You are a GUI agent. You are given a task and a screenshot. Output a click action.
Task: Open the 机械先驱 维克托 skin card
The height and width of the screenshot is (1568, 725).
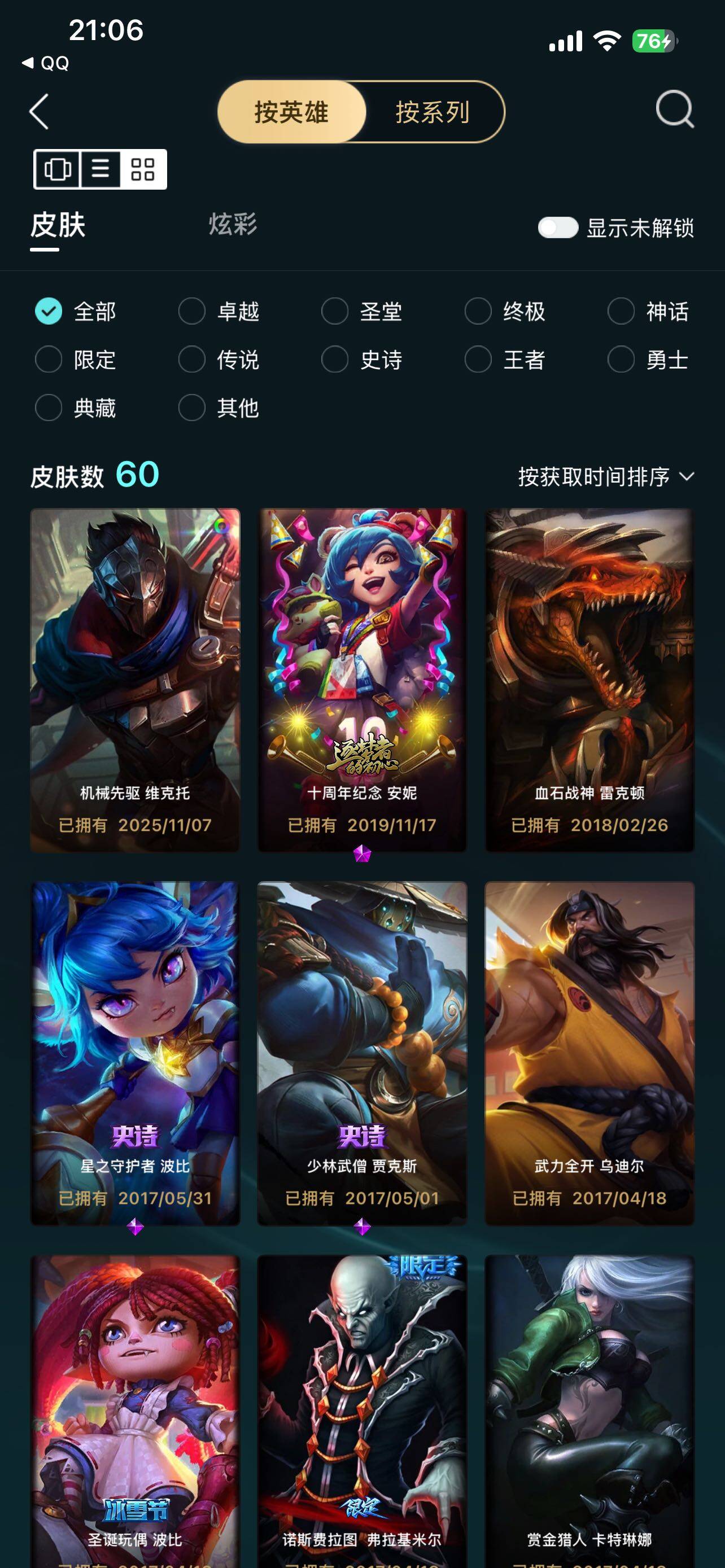click(x=135, y=680)
